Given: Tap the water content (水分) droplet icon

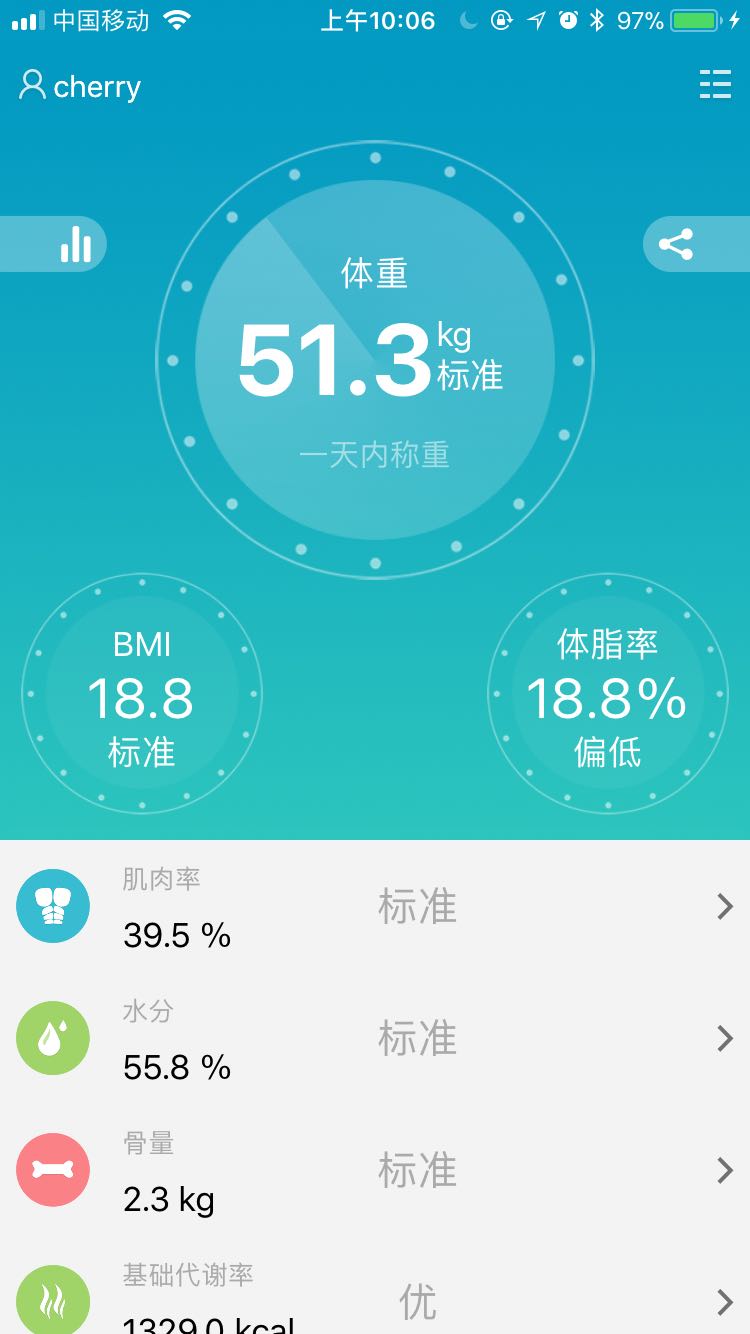Looking at the screenshot, I should click(53, 1038).
